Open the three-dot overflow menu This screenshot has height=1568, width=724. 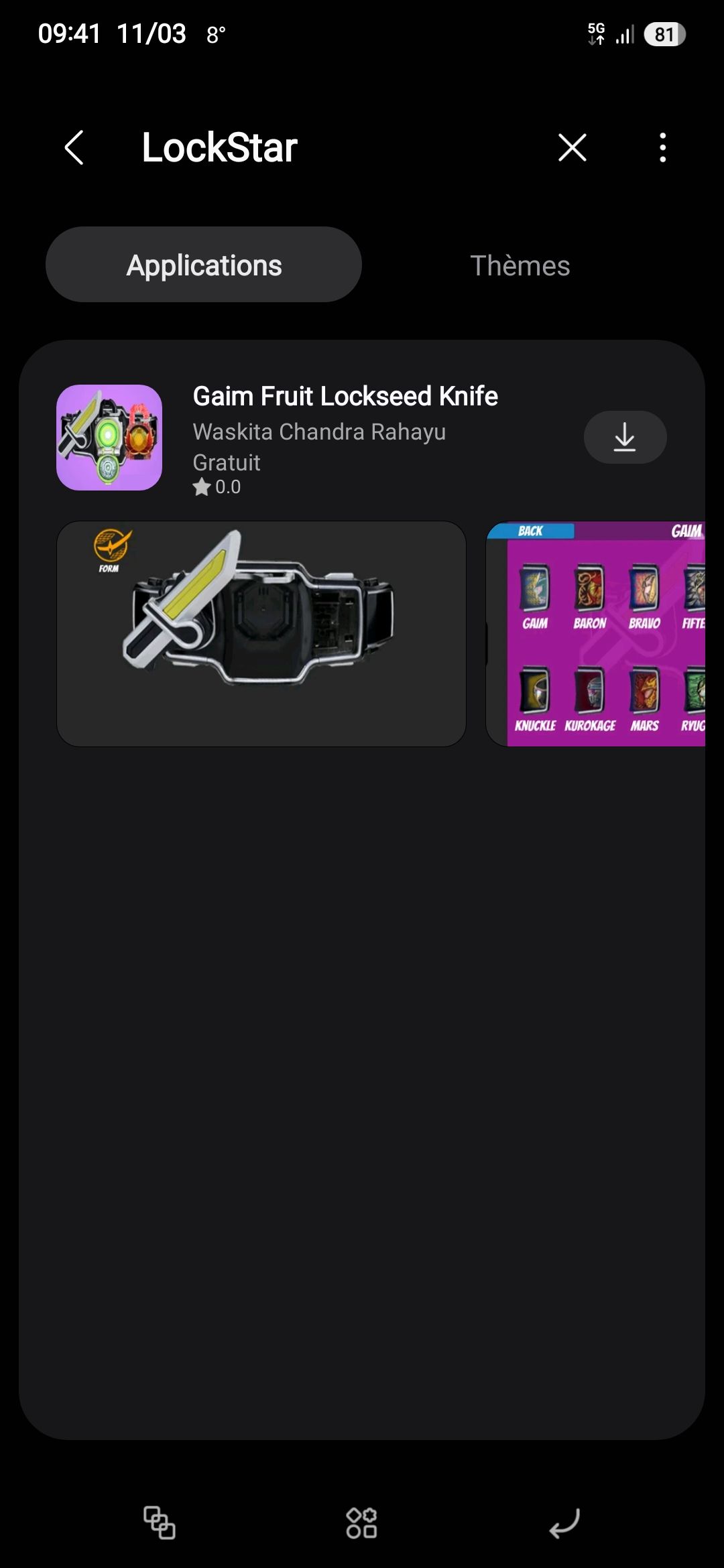coord(662,147)
